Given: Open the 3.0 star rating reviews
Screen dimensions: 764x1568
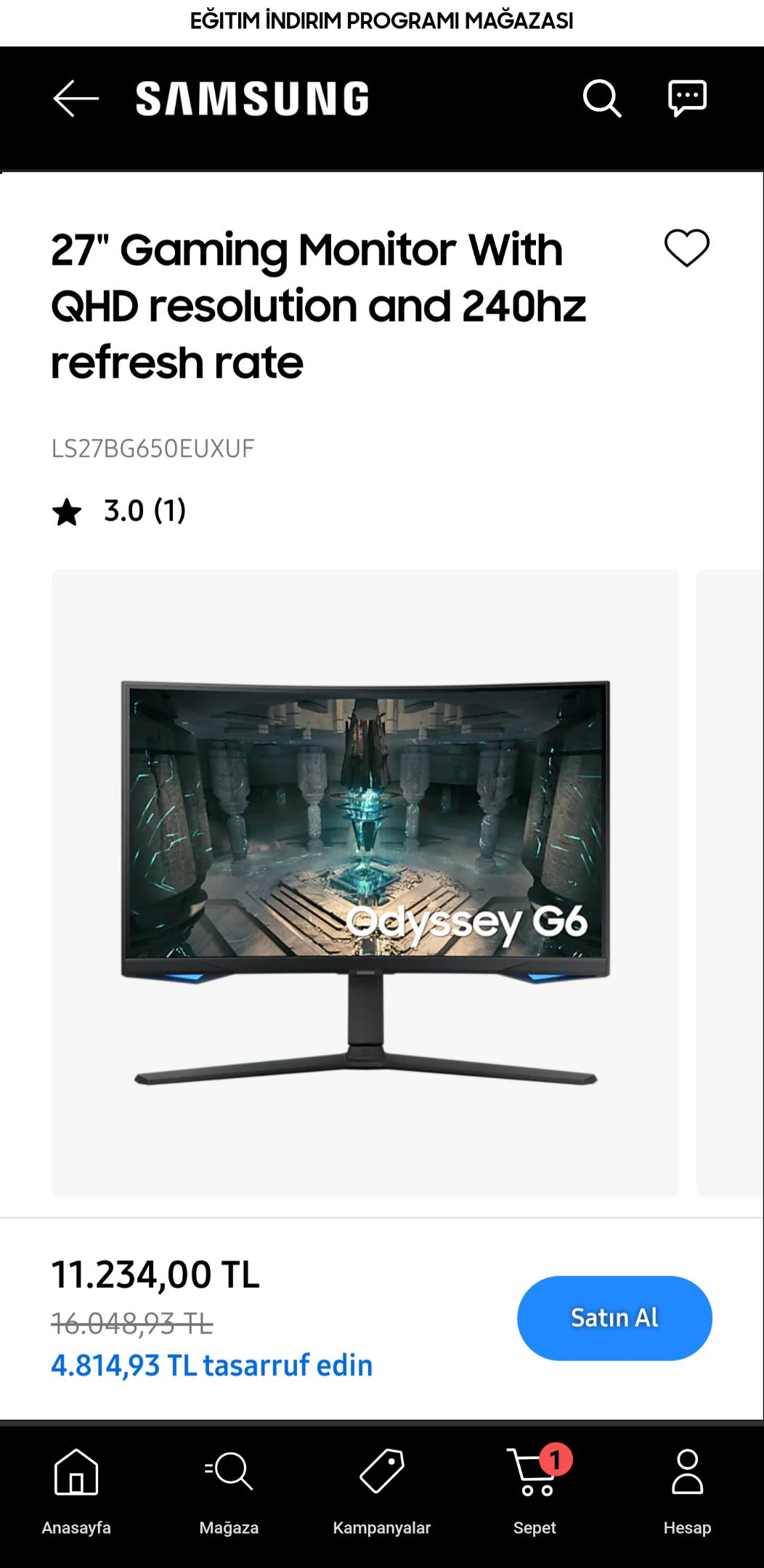Looking at the screenshot, I should tap(119, 511).
